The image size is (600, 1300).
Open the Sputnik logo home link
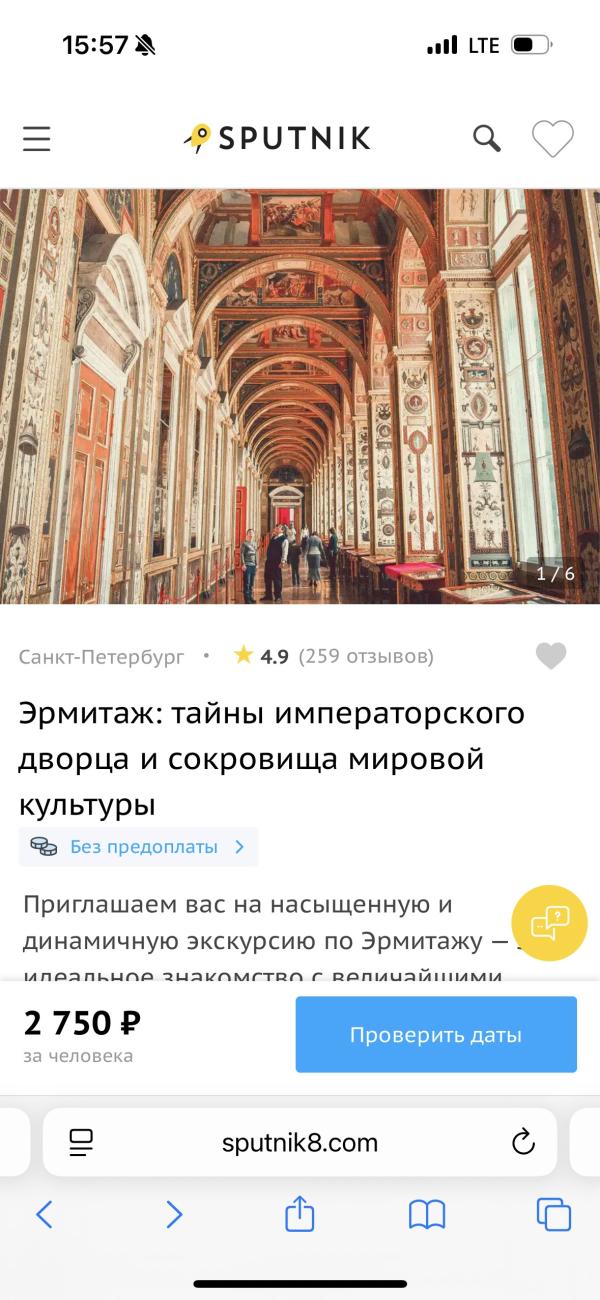277,138
